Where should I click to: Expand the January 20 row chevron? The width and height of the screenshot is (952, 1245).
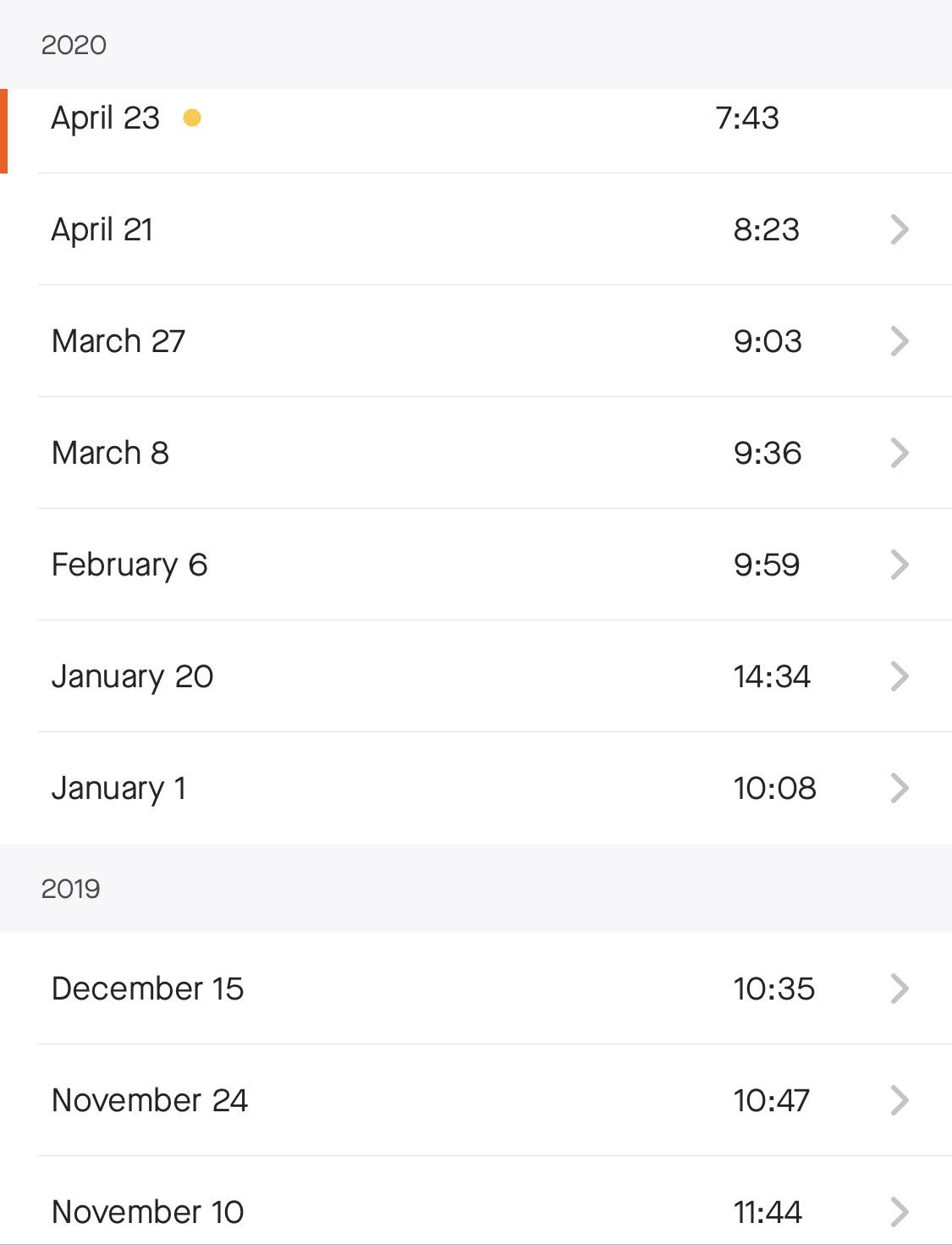(x=899, y=675)
